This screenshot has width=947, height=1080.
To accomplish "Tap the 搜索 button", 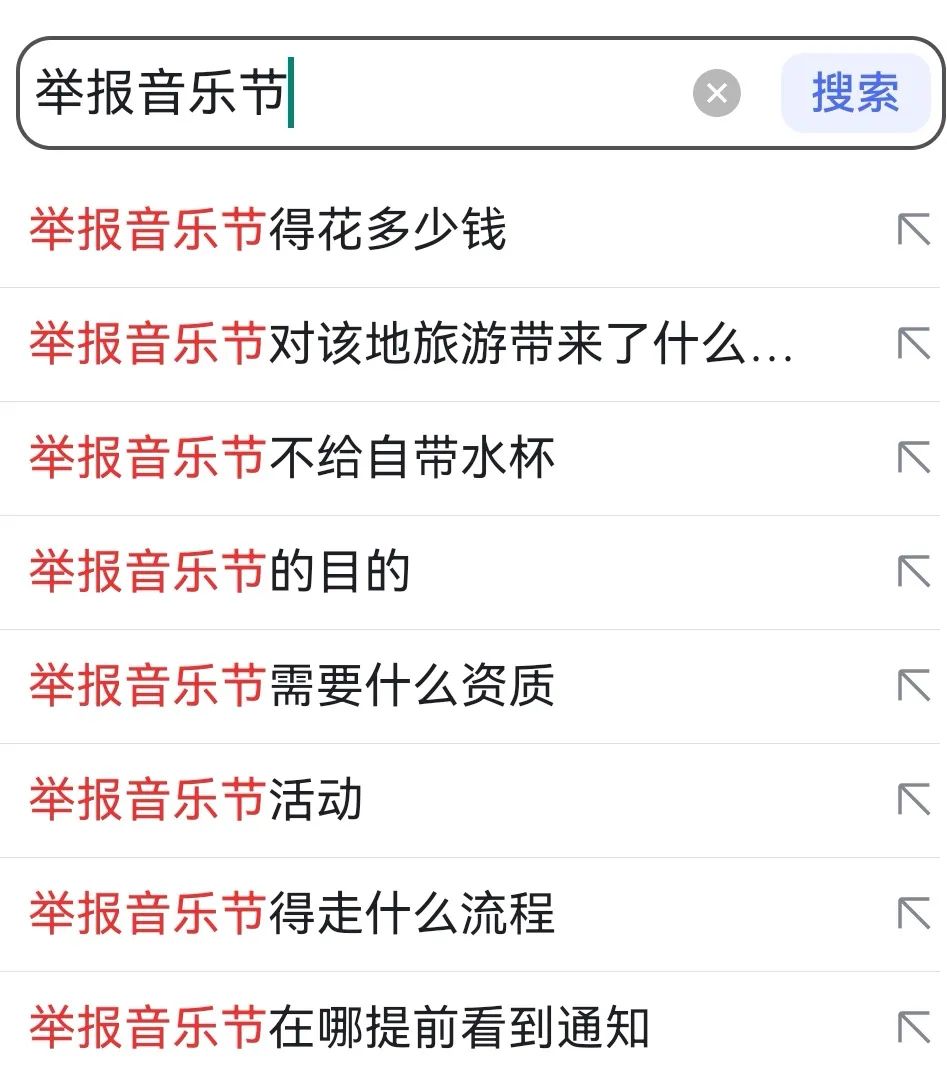I will click(855, 93).
